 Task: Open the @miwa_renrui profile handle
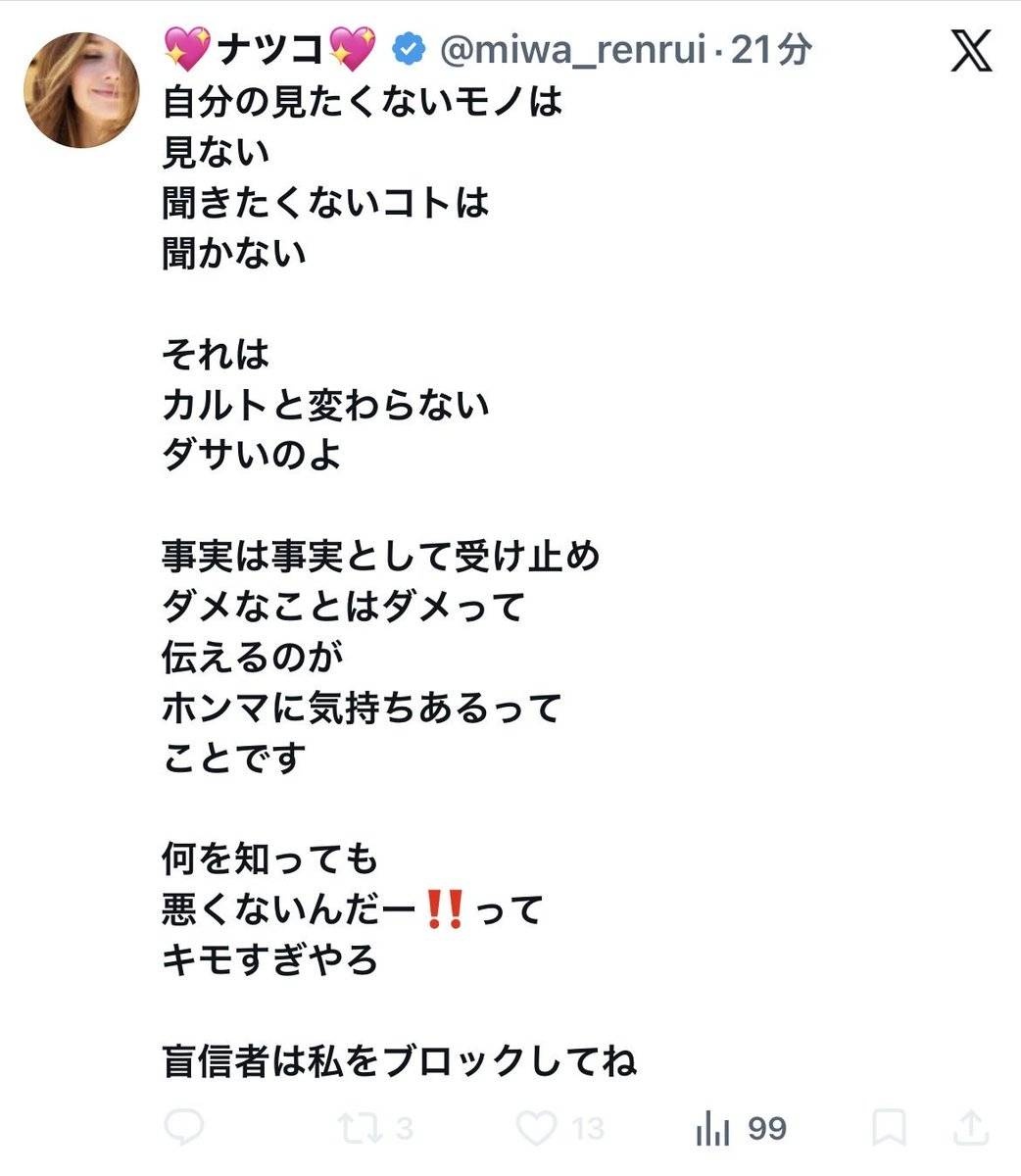pos(572,50)
